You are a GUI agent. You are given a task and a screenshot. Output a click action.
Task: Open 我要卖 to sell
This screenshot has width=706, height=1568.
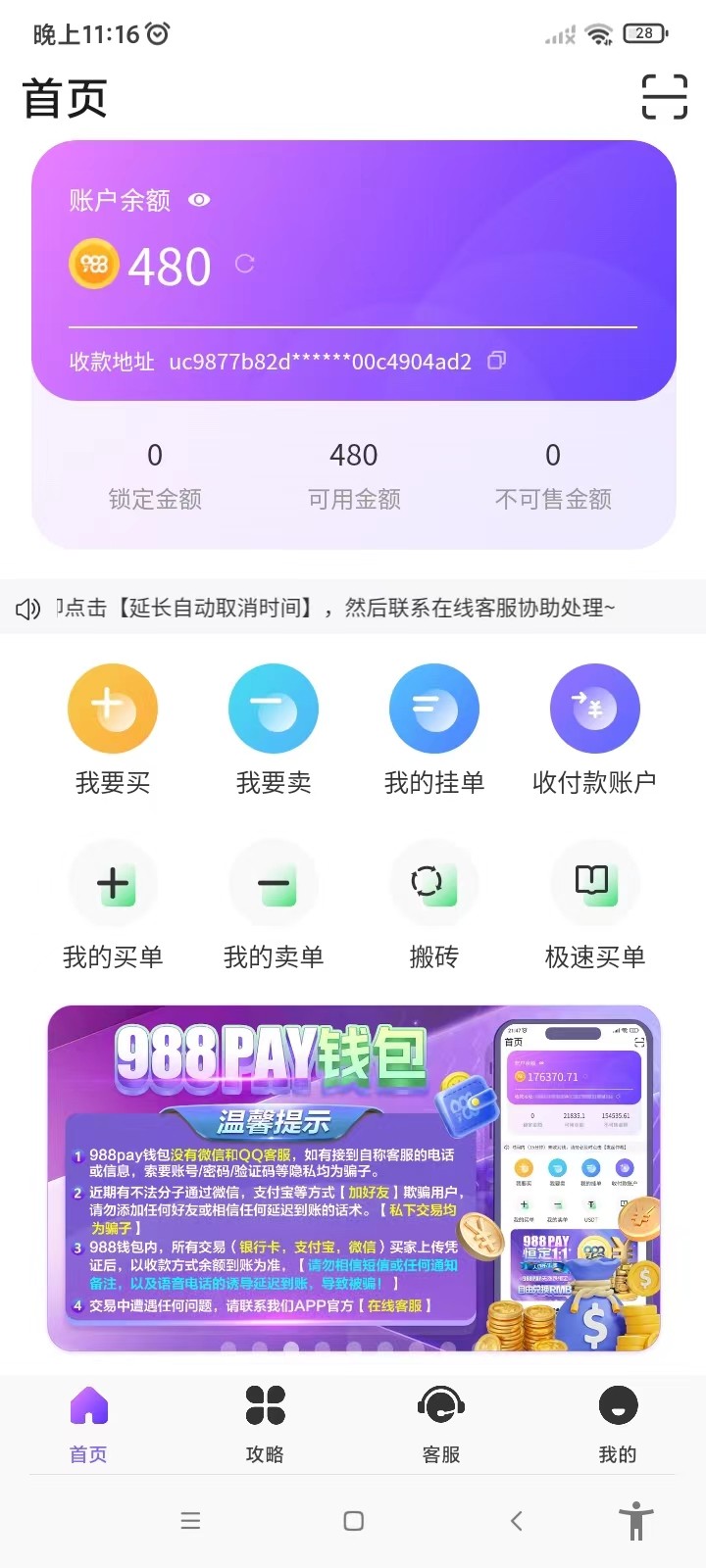(274, 710)
